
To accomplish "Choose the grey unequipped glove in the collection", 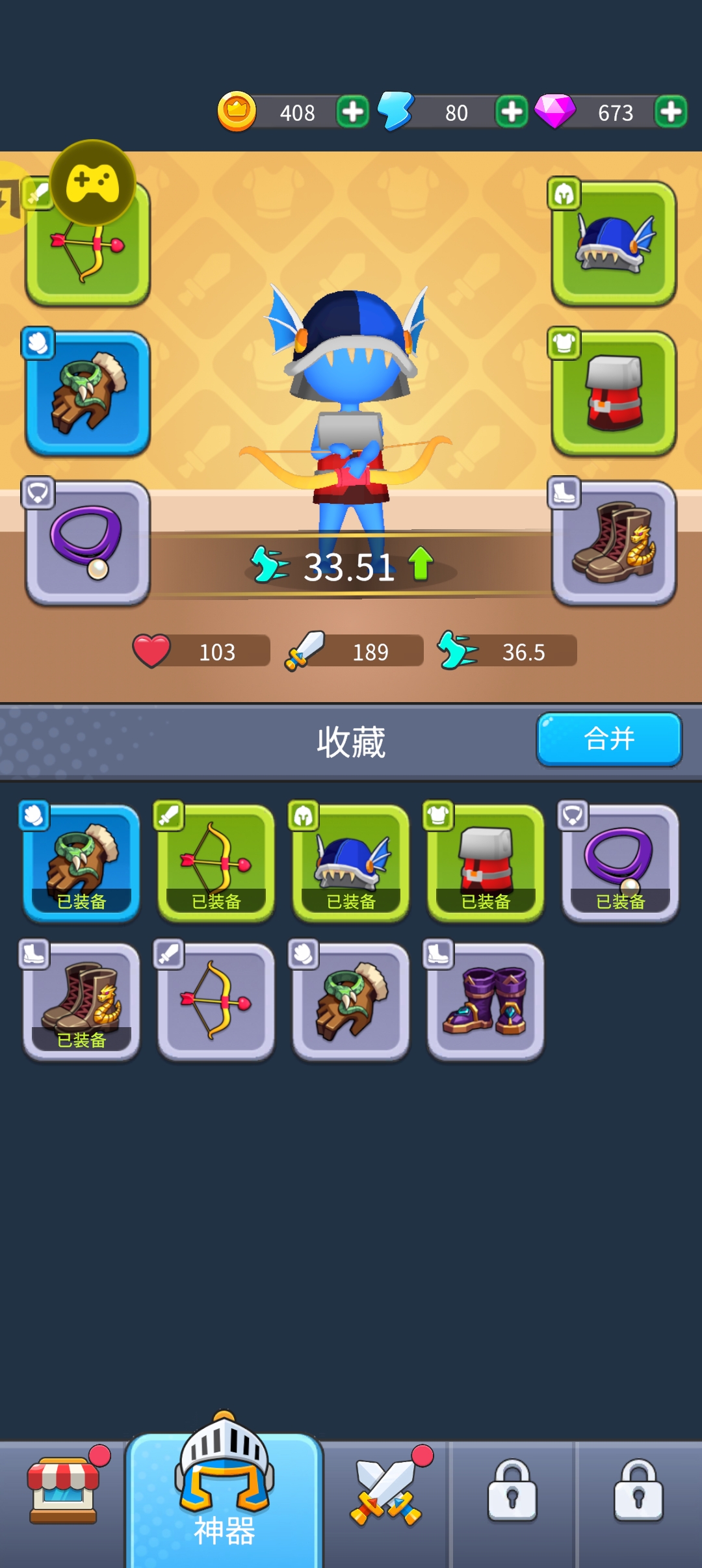I will click(x=350, y=1001).
